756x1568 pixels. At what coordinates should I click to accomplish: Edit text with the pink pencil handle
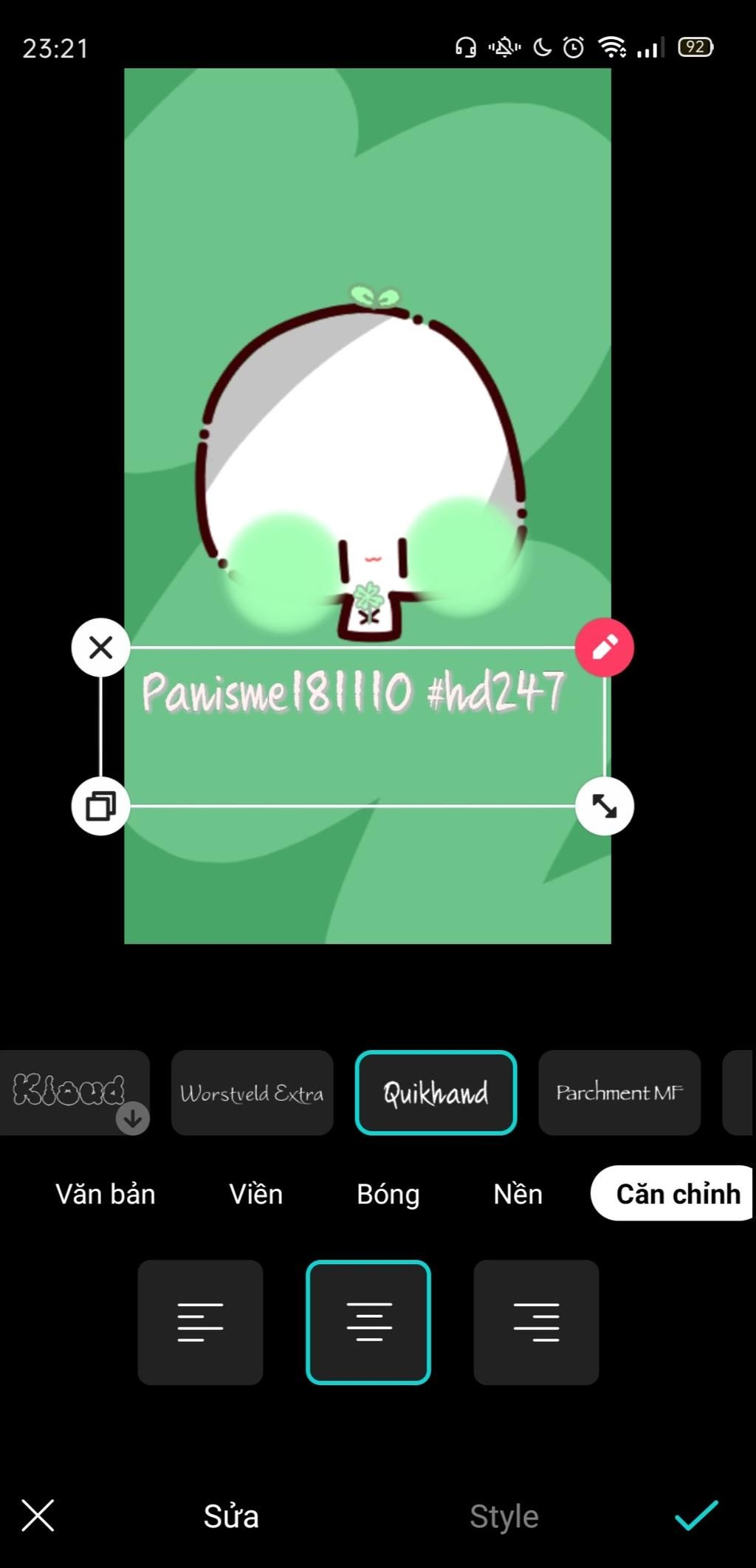(x=604, y=648)
